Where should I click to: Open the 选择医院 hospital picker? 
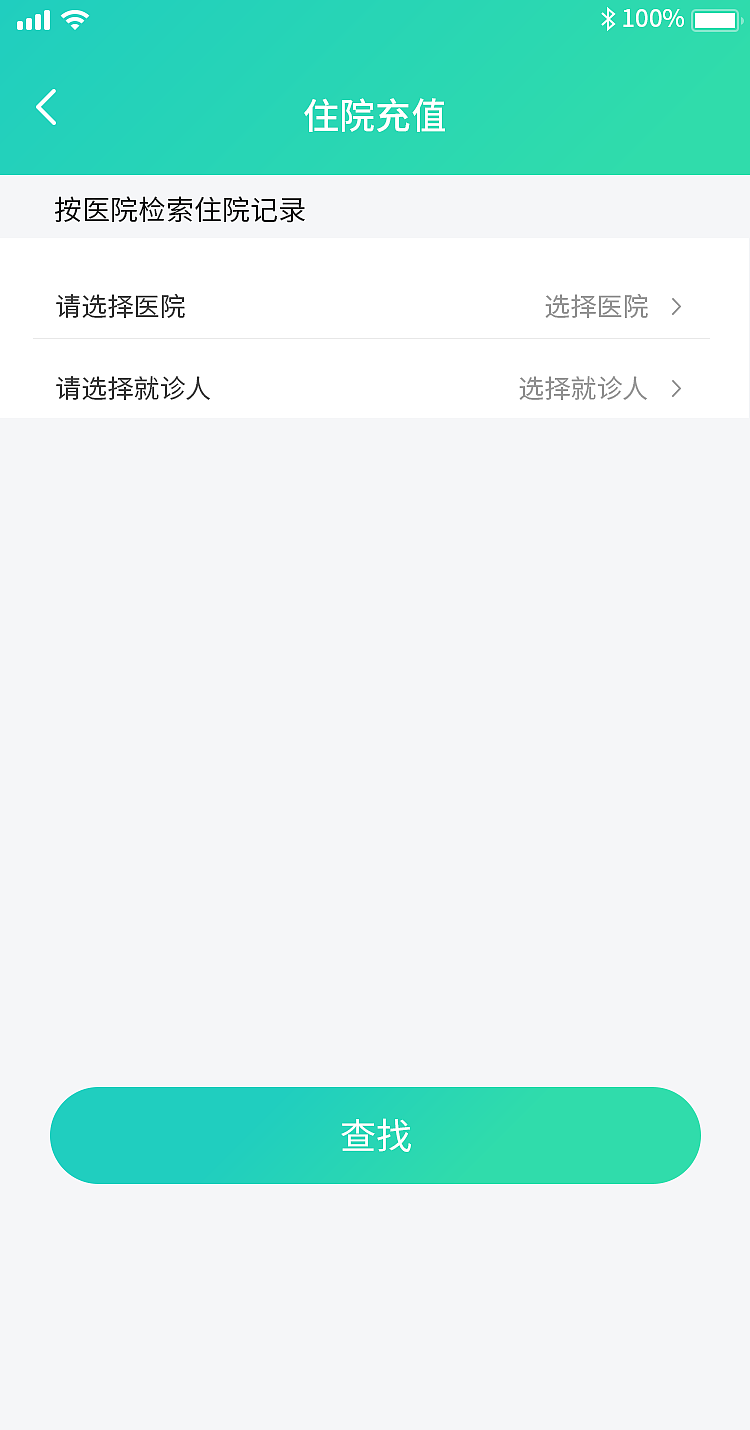595,307
